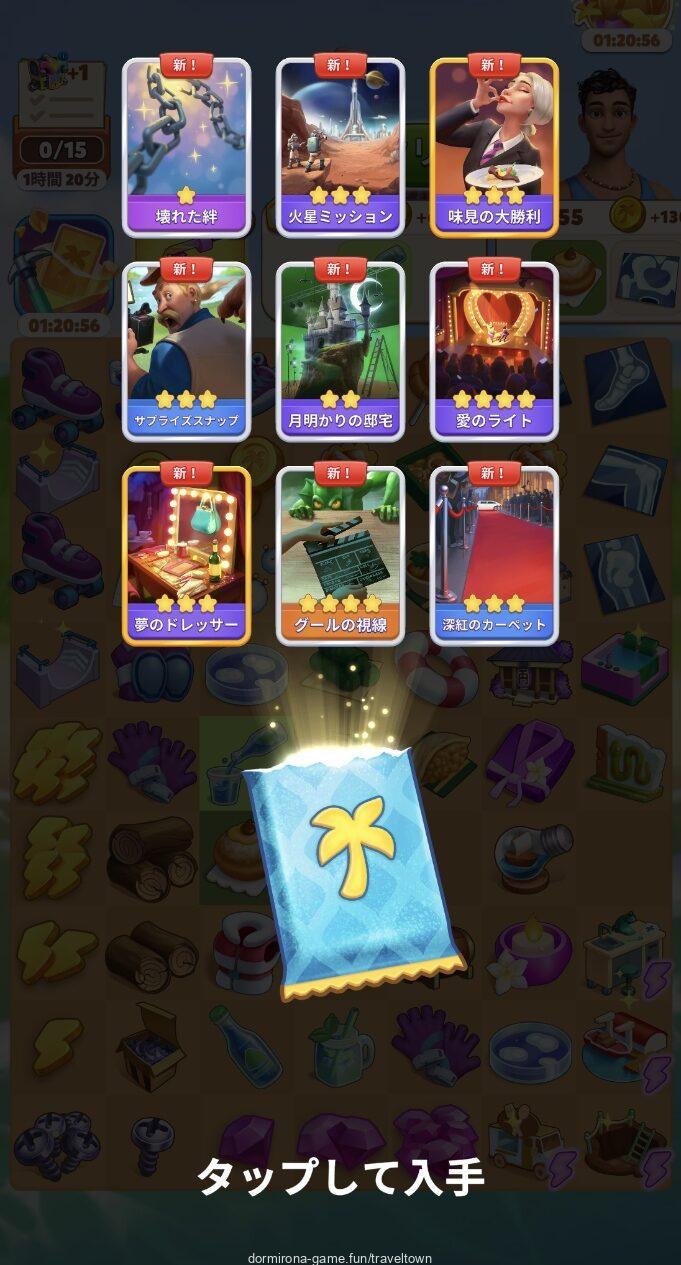Select the 夢のドレッサー card
681x1265 pixels.
tap(186, 555)
